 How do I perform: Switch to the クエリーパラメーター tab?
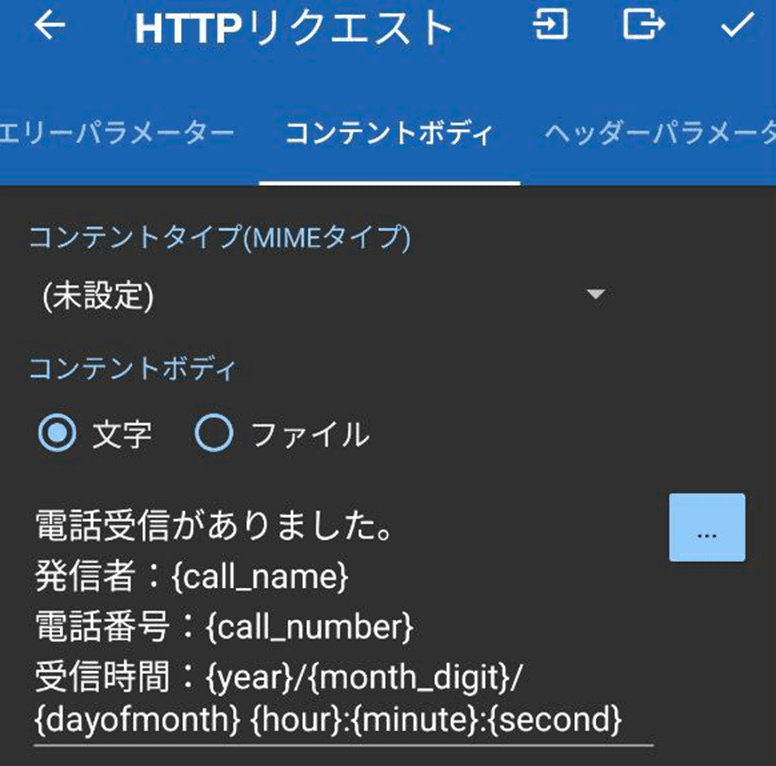pos(117,133)
